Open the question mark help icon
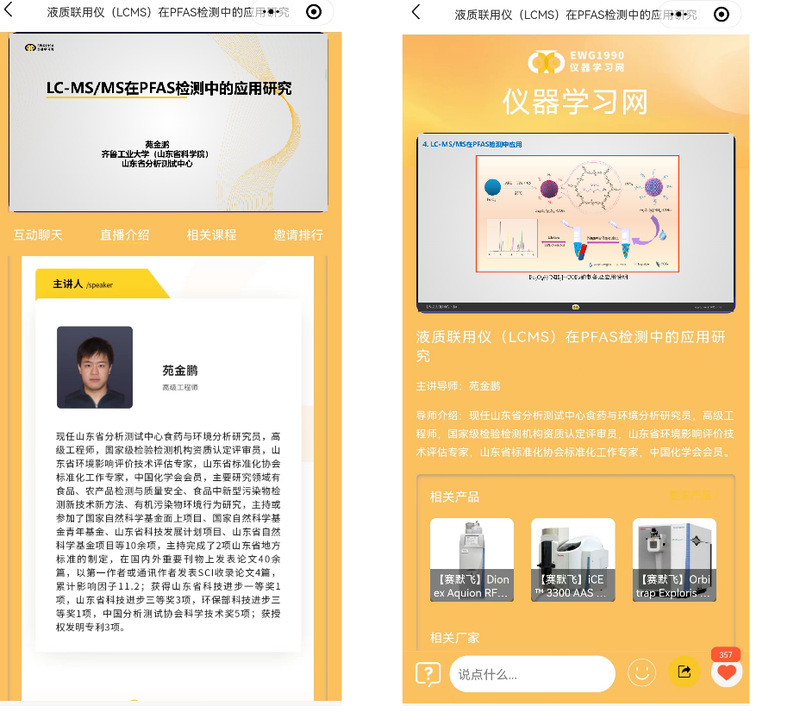Screen dimensions: 800x725 [428, 674]
